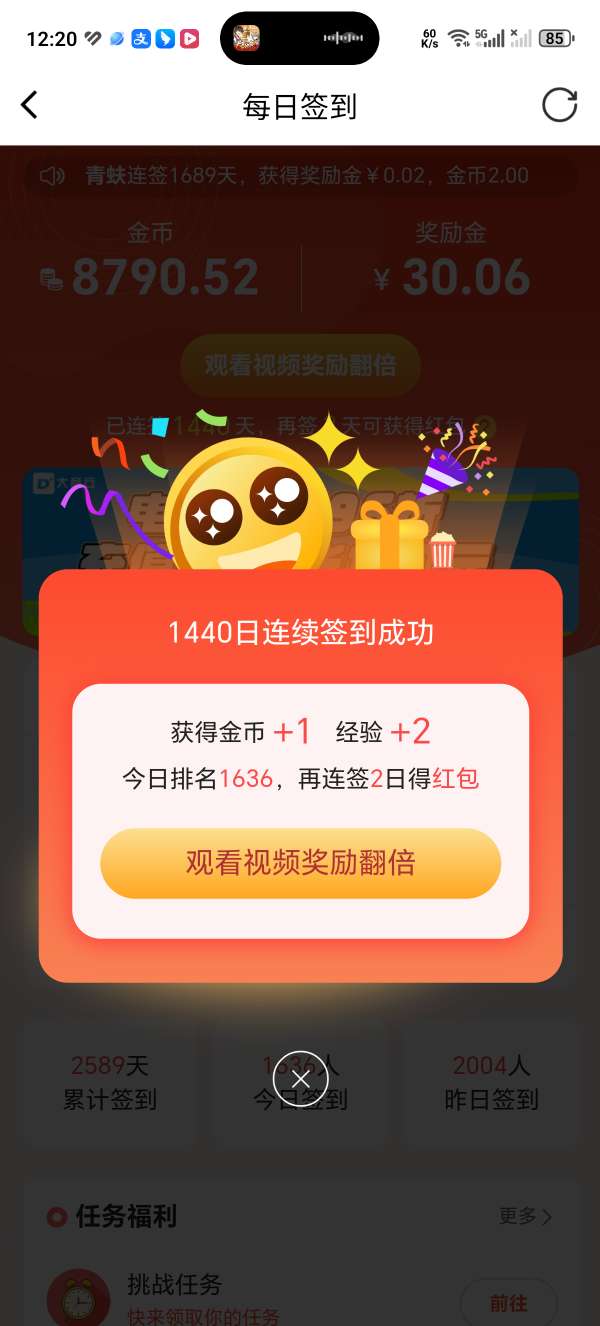Screen dimensions: 600x1326
Task: Tap 前往 for 挑战任务
Action: click(508, 1303)
